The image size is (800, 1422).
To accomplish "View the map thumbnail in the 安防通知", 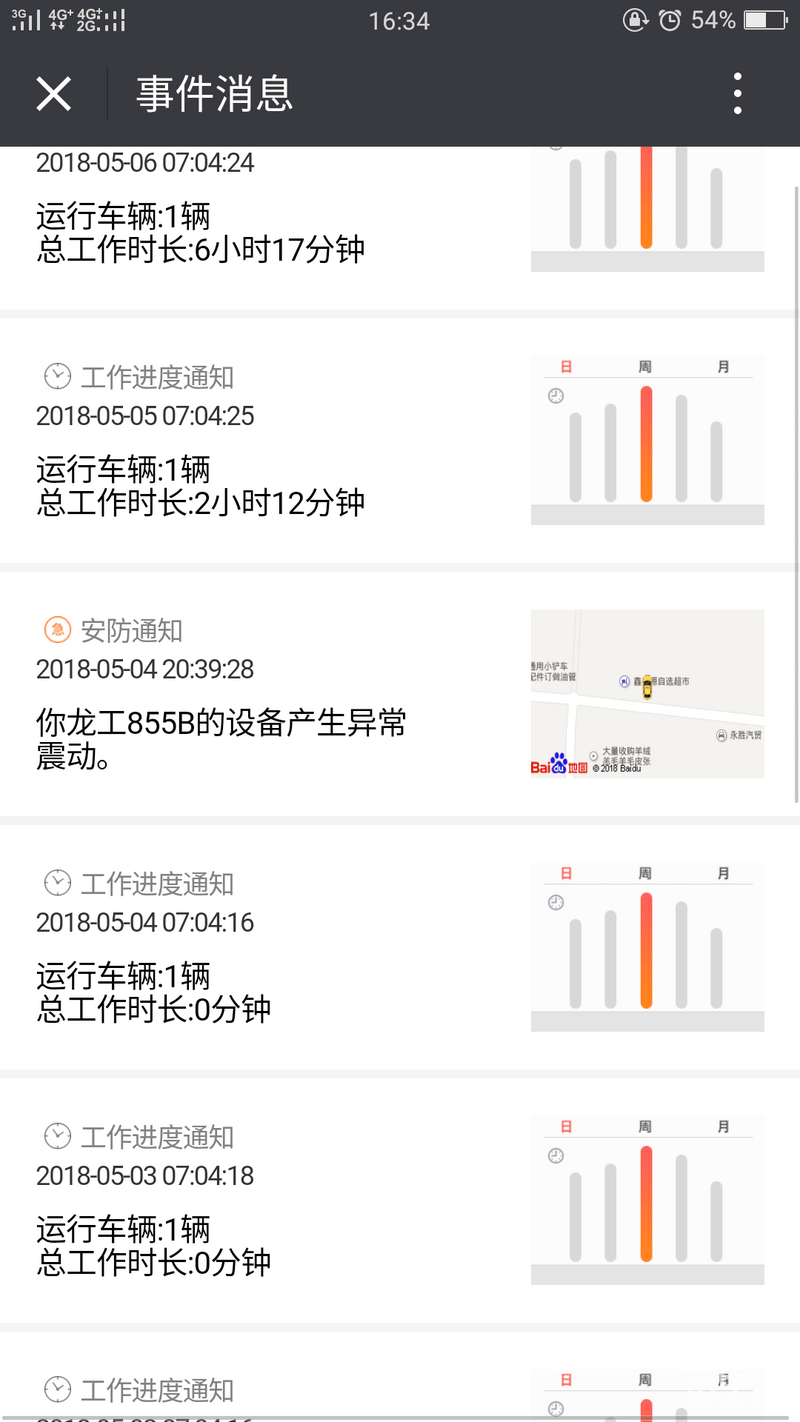I will (x=647, y=693).
